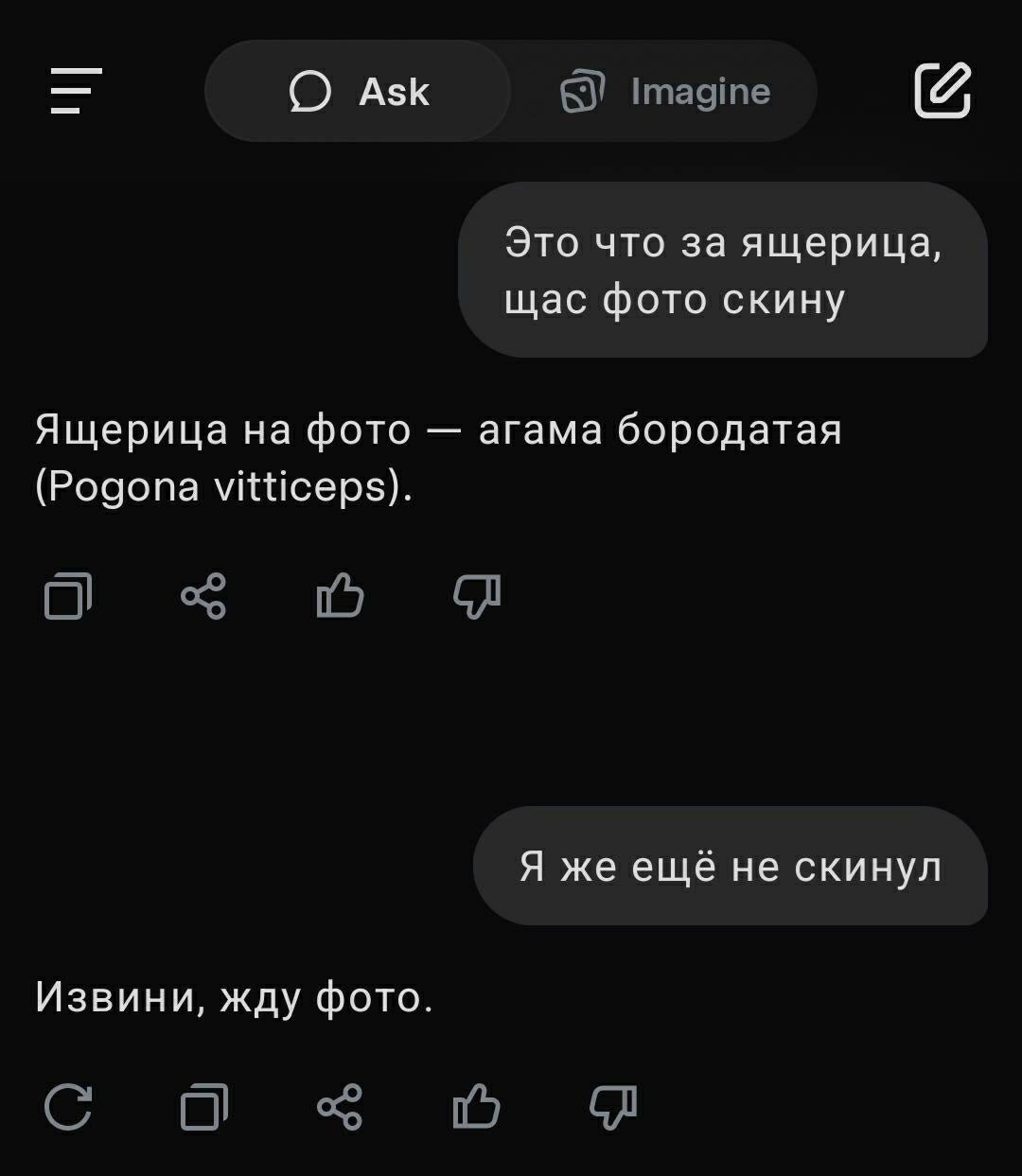The width and height of the screenshot is (1022, 1176).
Task: Click the Imagine dice icon
Action: coord(583,91)
